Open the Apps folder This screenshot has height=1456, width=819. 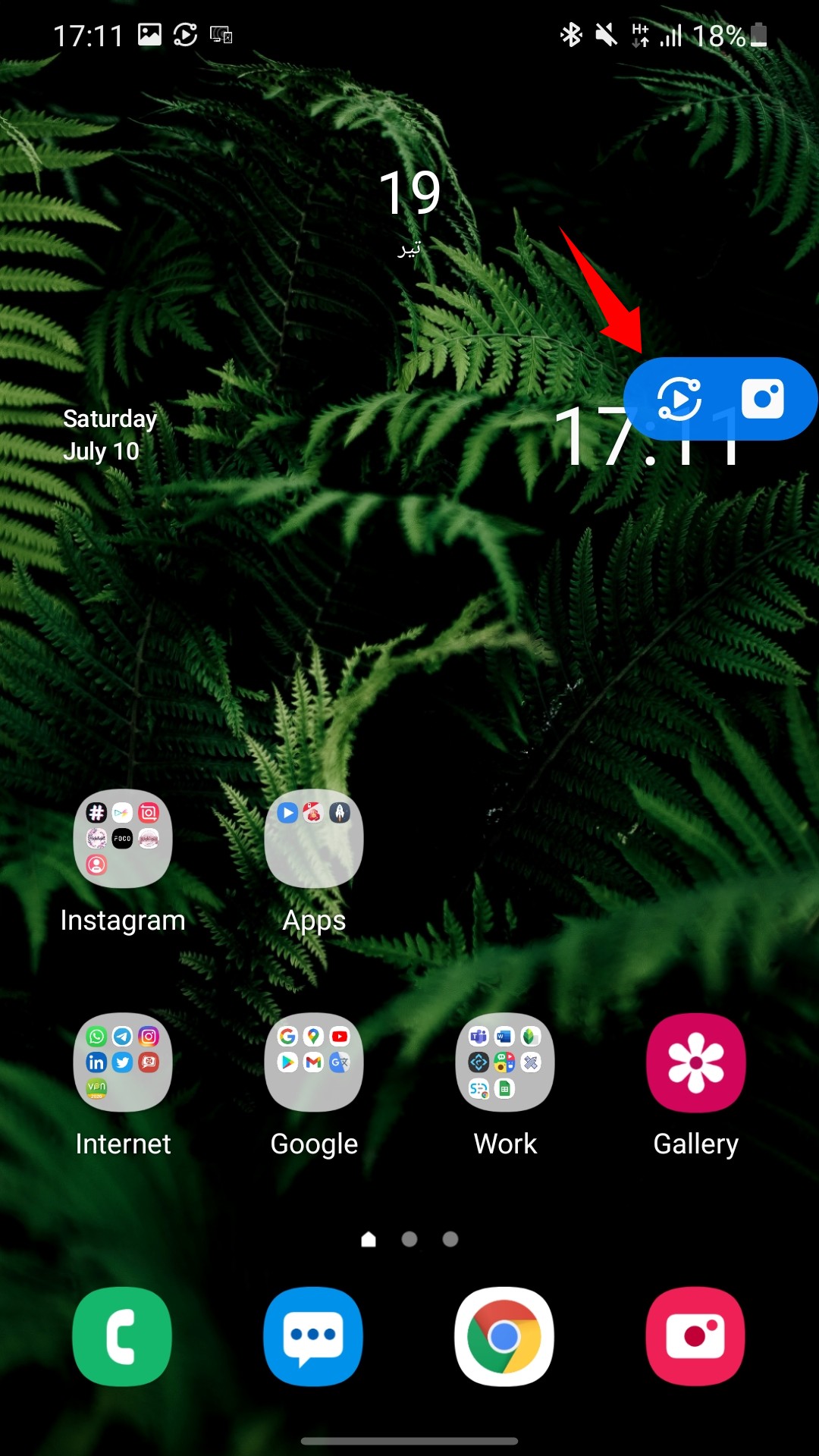(x=313, y=838)
